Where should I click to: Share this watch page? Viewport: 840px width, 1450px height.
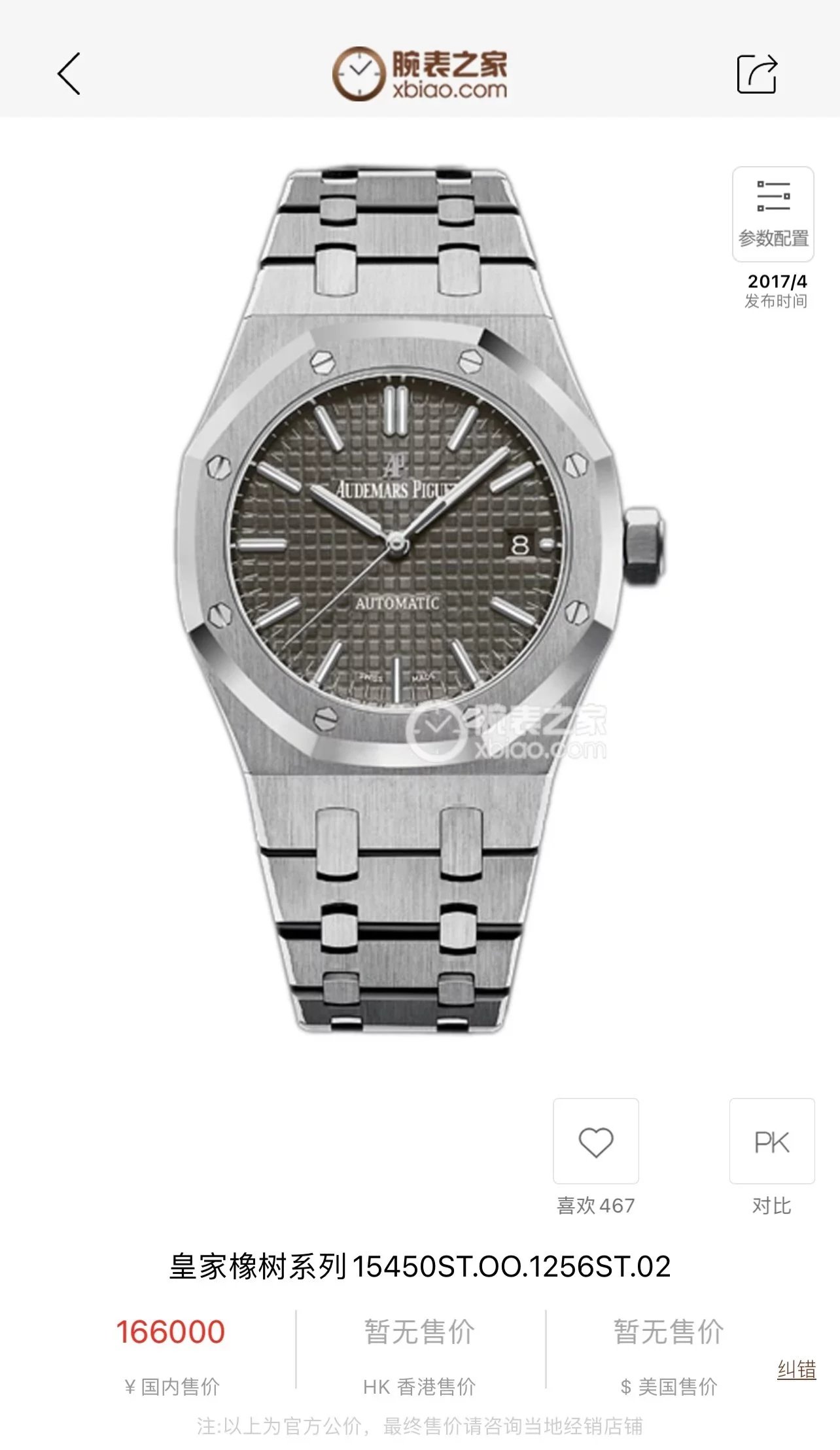click(757, 74)
